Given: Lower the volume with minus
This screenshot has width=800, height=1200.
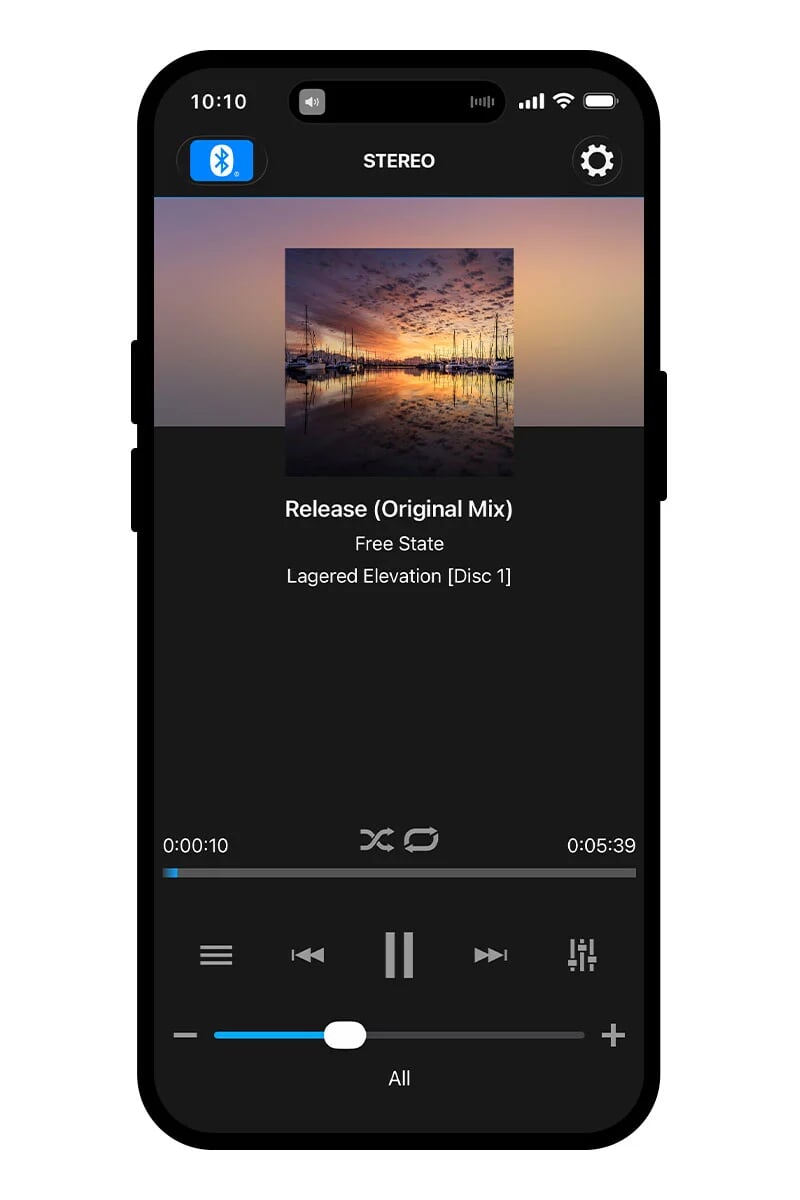Looking at the screenshot, I should [185, 1035].
